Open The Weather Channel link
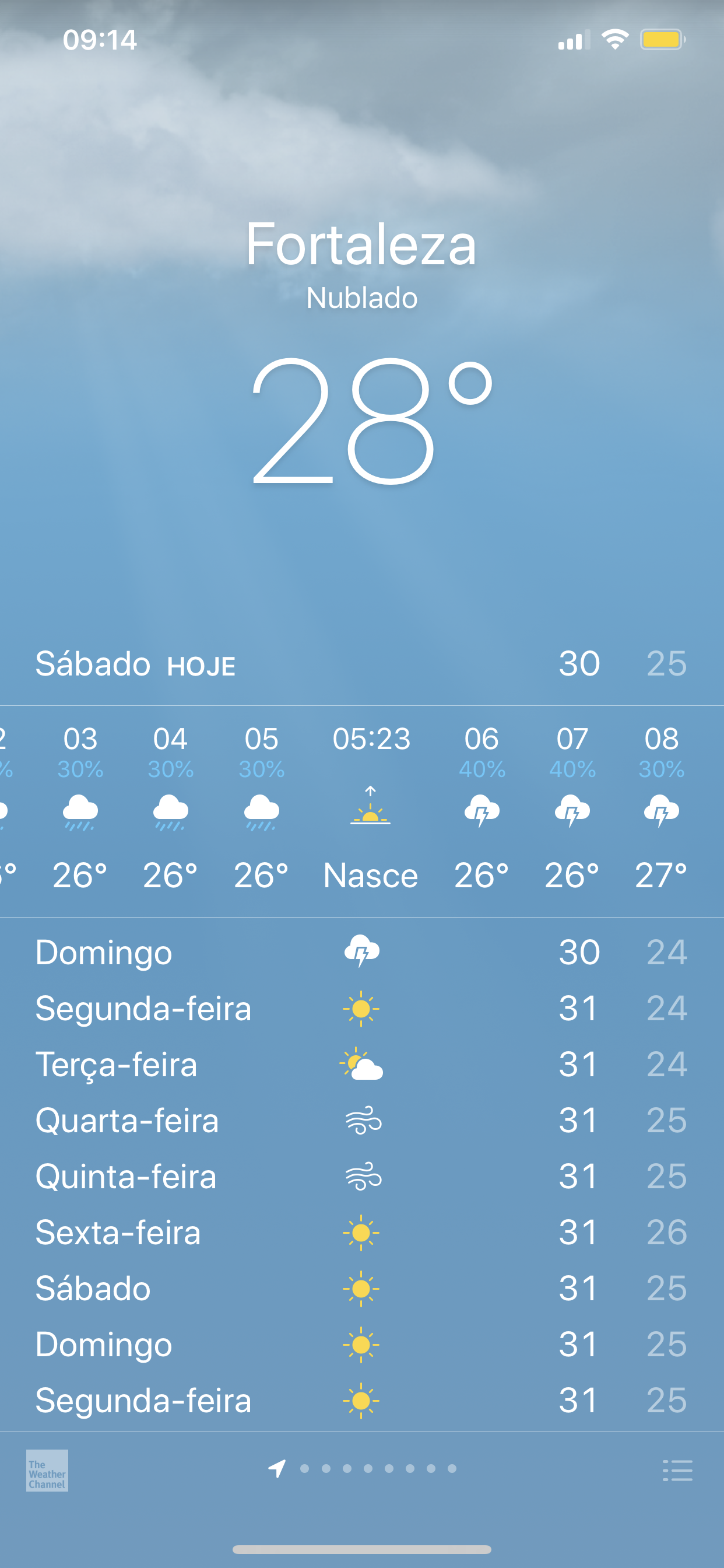 point(47,1470)
